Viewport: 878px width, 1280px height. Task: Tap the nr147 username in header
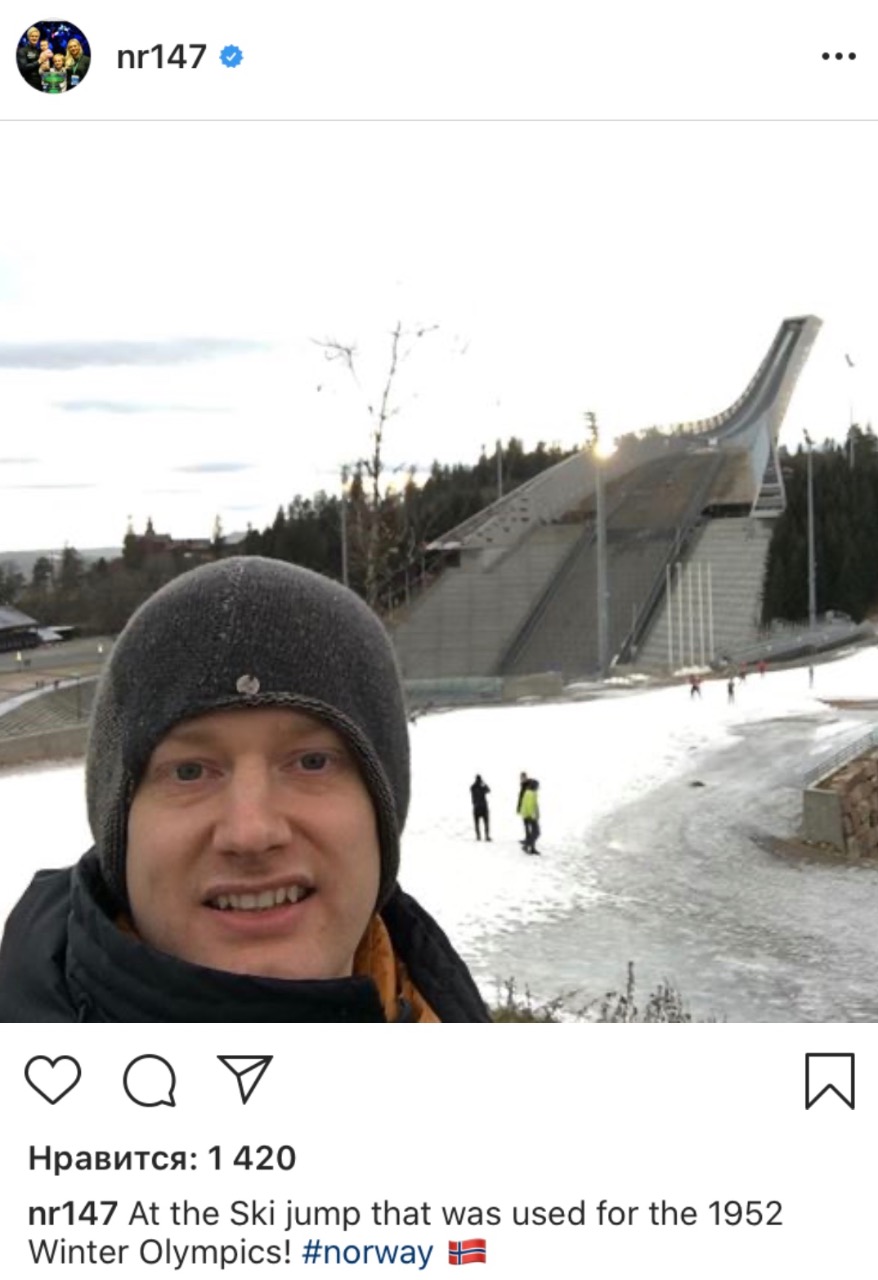161,57
